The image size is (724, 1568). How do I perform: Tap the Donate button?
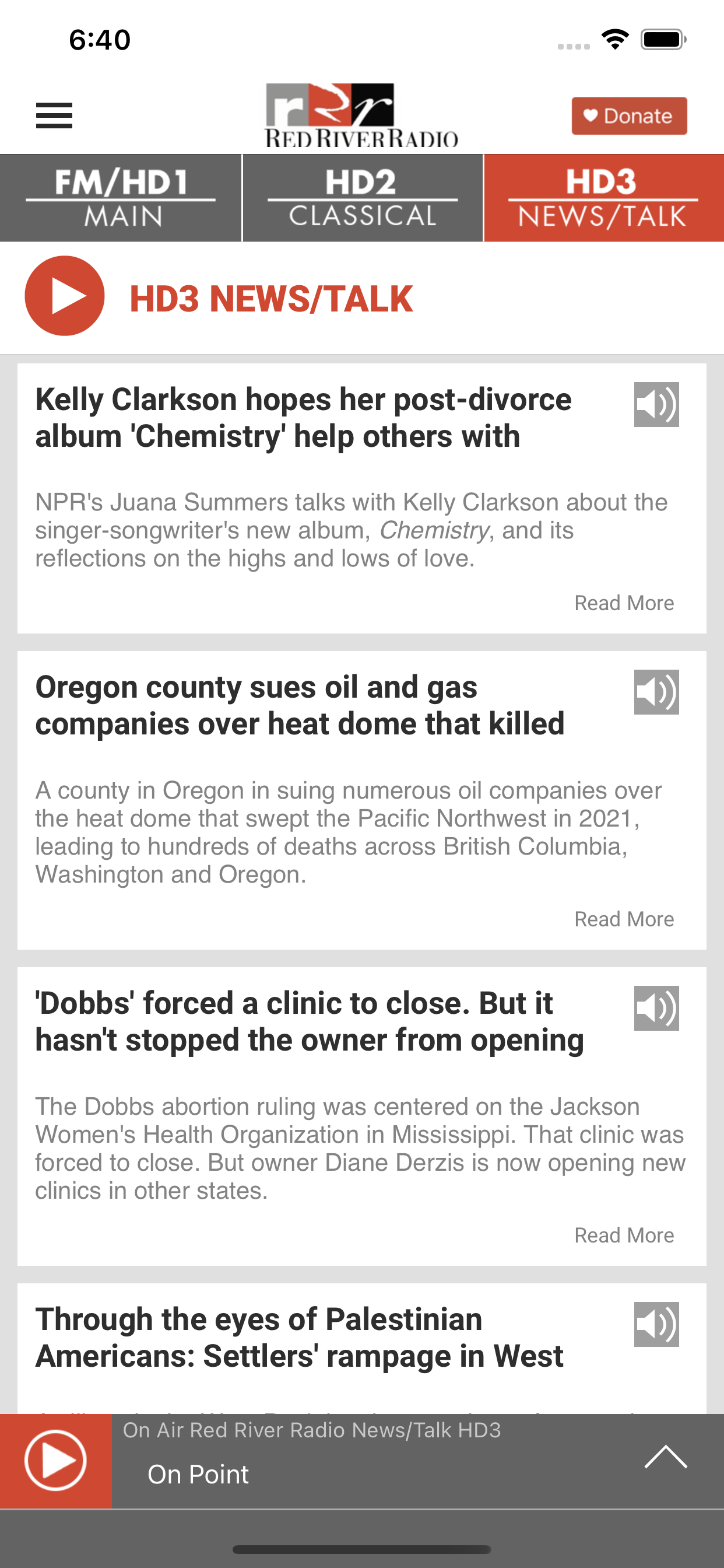[x=629, y=116]
